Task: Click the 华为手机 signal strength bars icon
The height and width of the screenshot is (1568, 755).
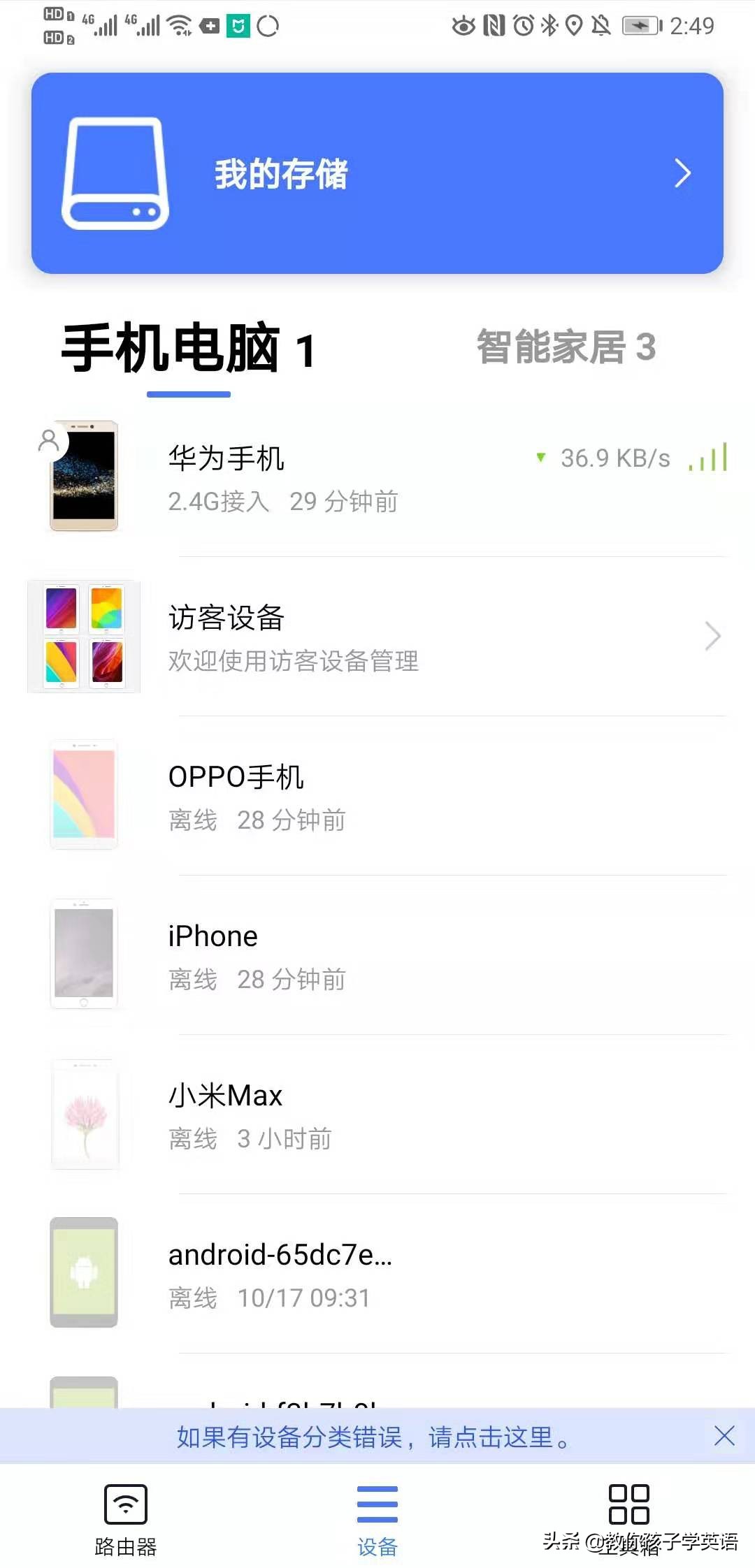Action: click(x=707, y=458)
